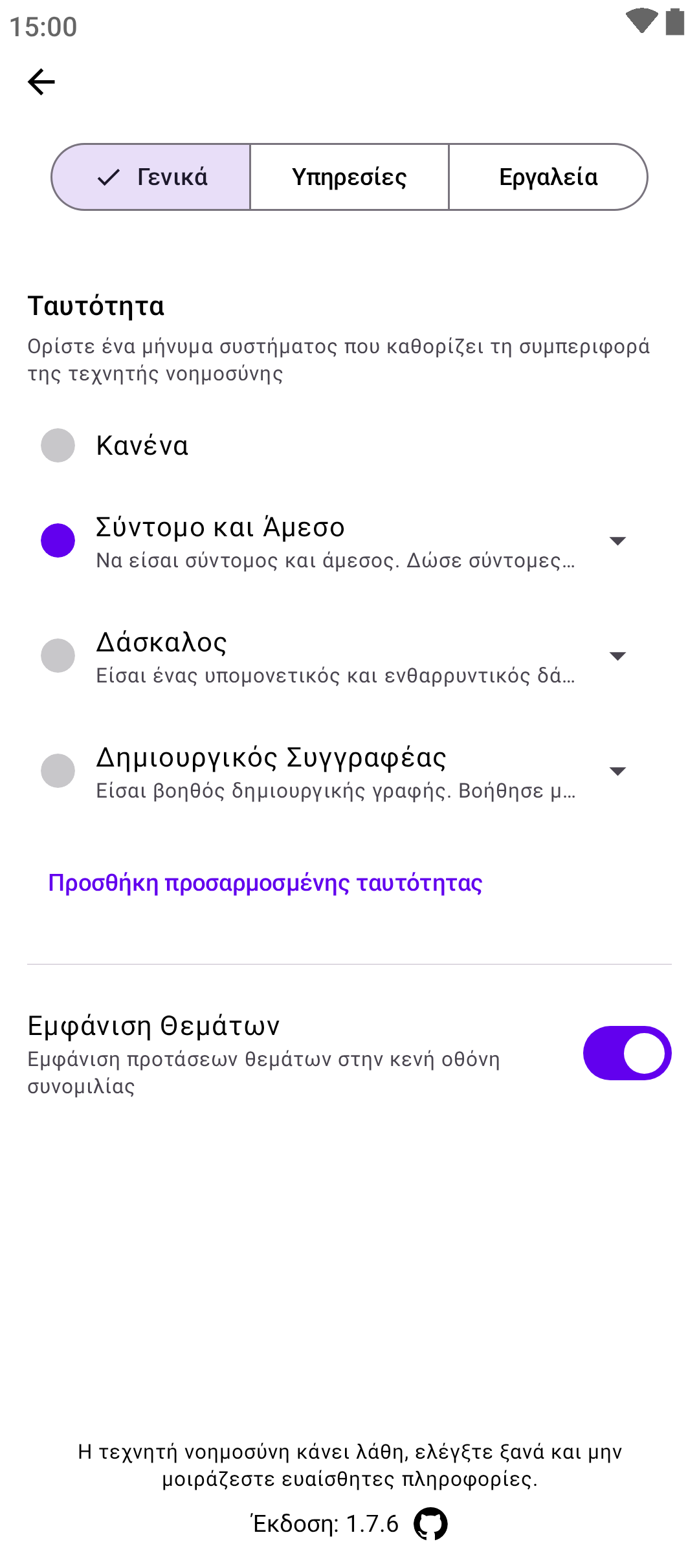Select the Δάσκαλος identity radio button

coord(58,655)
